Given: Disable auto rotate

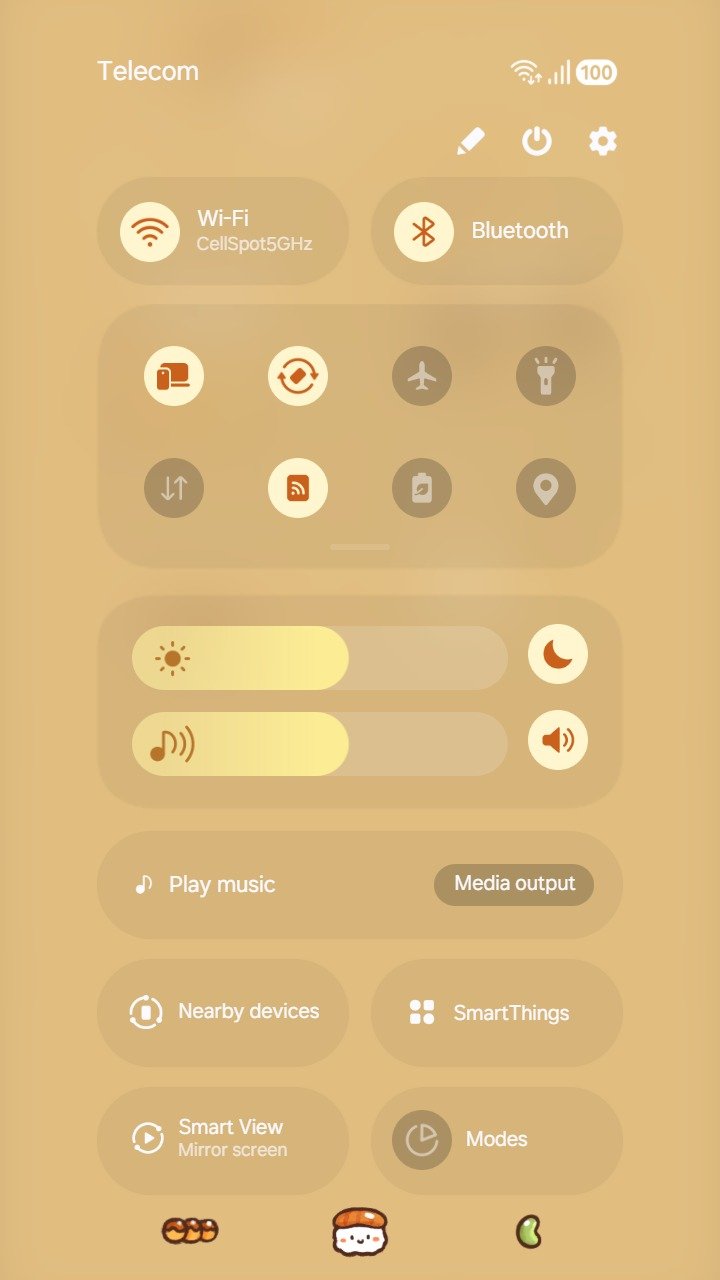Looking at the screenshot, I should pos(298,376).
